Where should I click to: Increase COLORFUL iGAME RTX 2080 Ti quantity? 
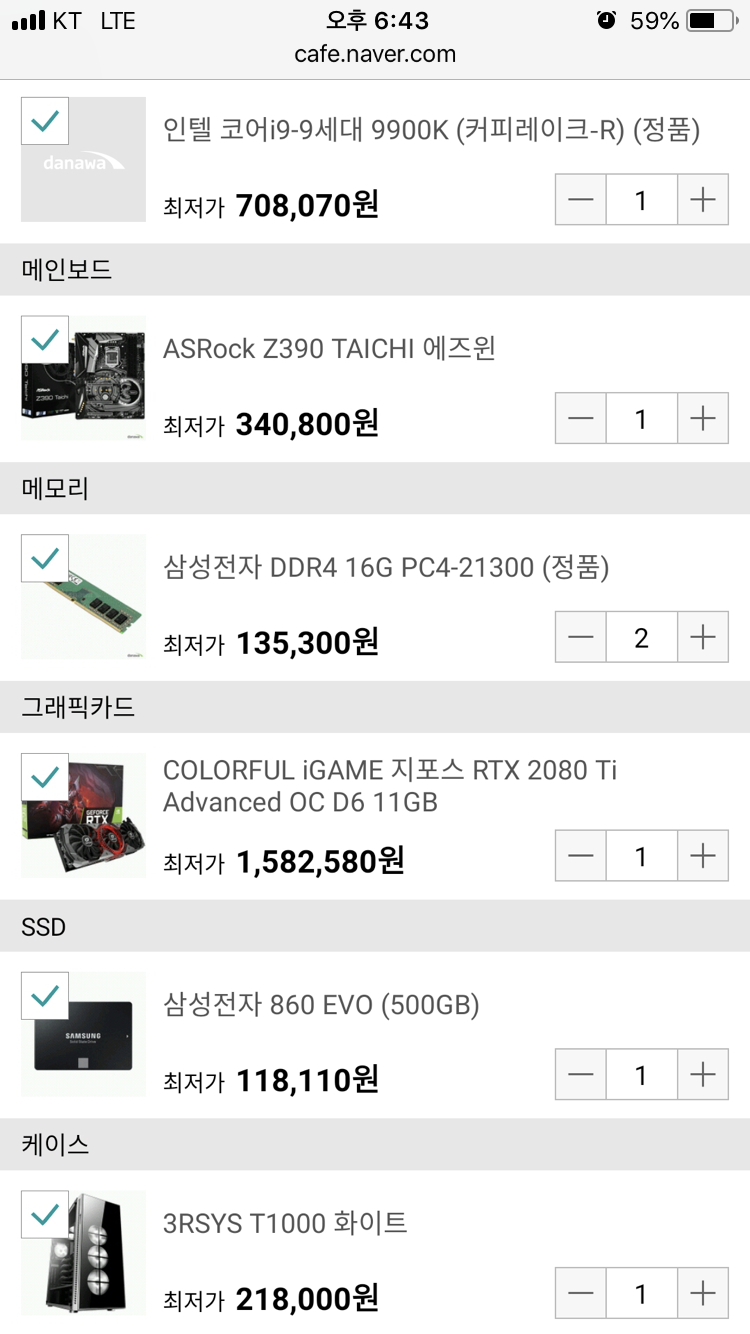703,856
